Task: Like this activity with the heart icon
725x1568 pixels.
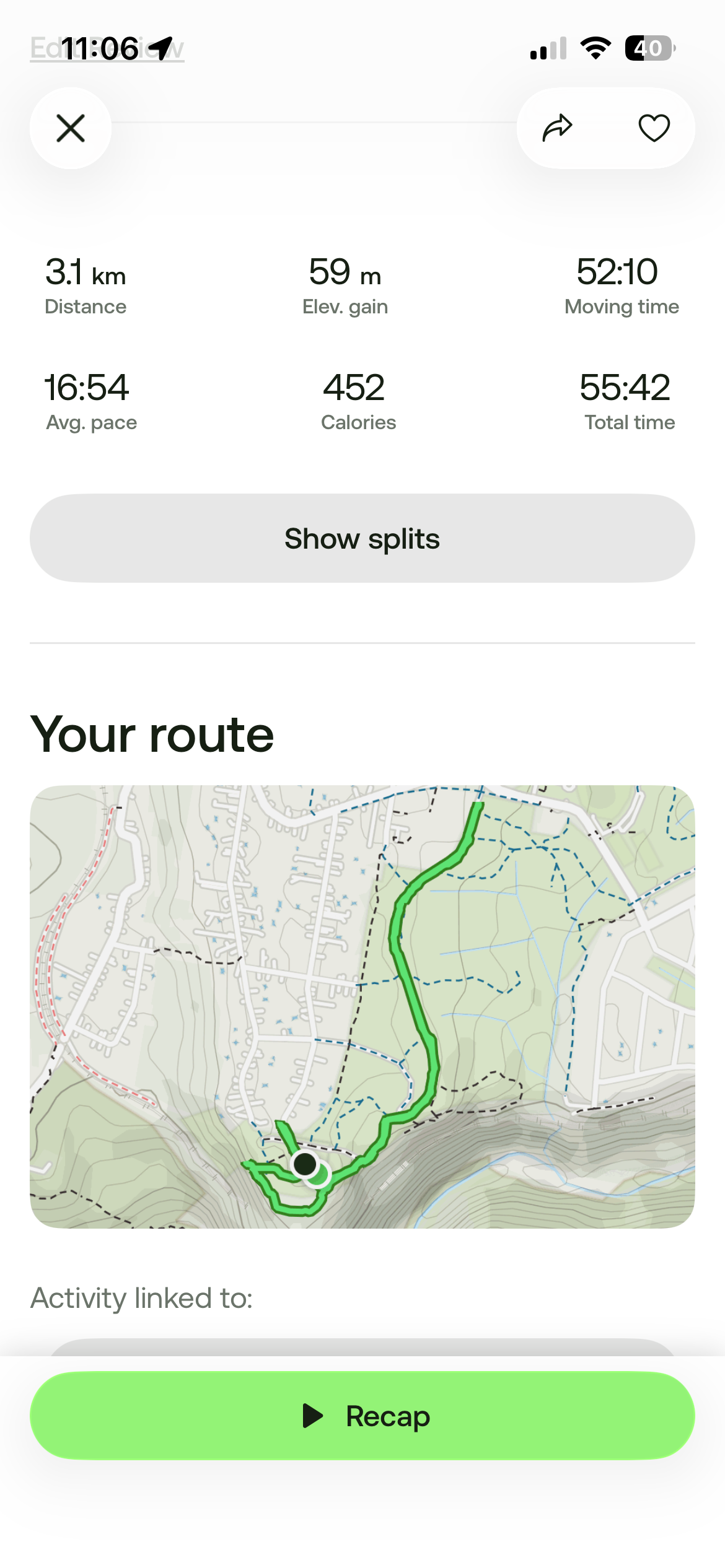Action: coord(654,128)
